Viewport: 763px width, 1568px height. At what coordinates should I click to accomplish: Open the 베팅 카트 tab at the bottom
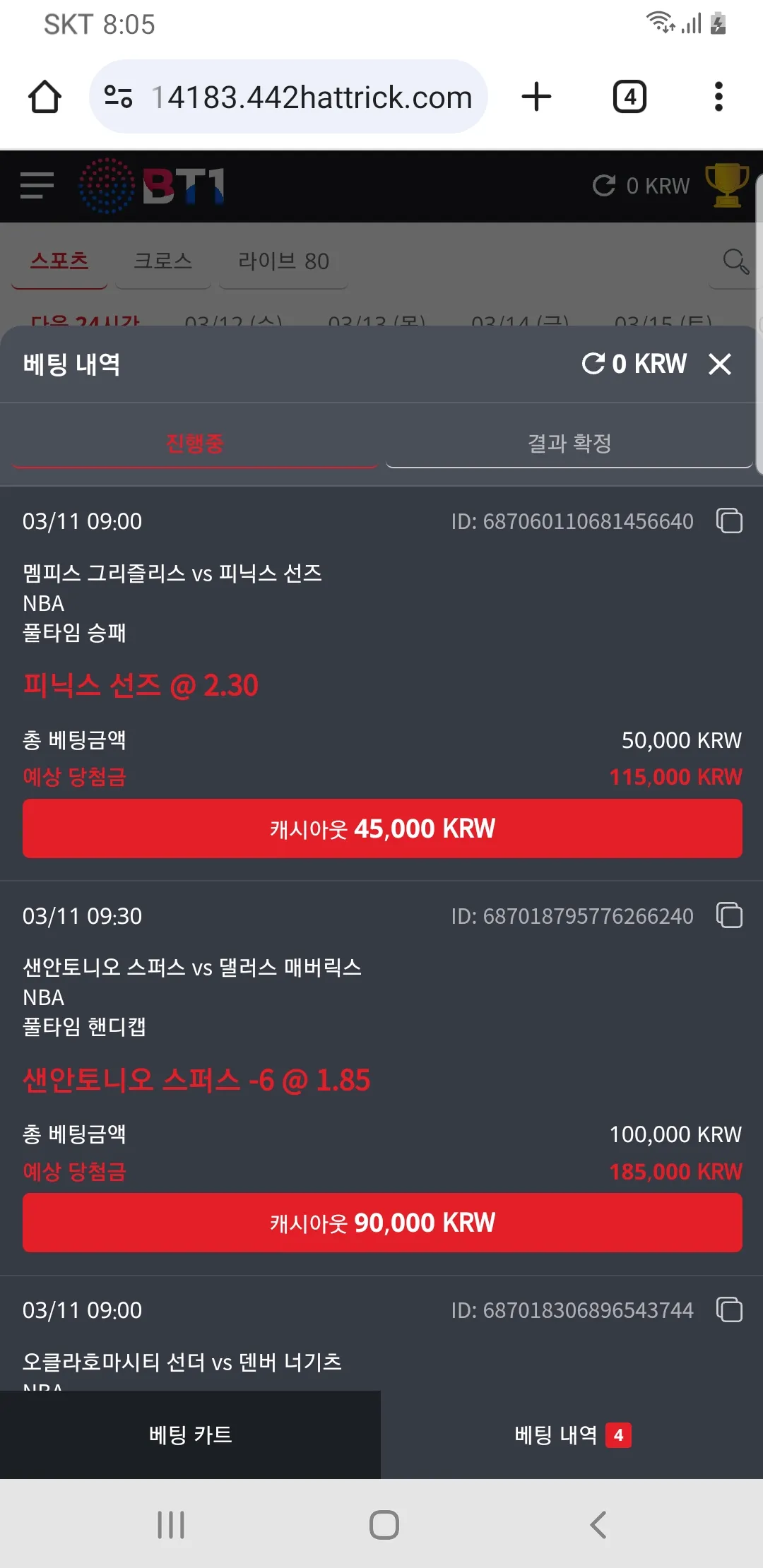click(190, 1435)
